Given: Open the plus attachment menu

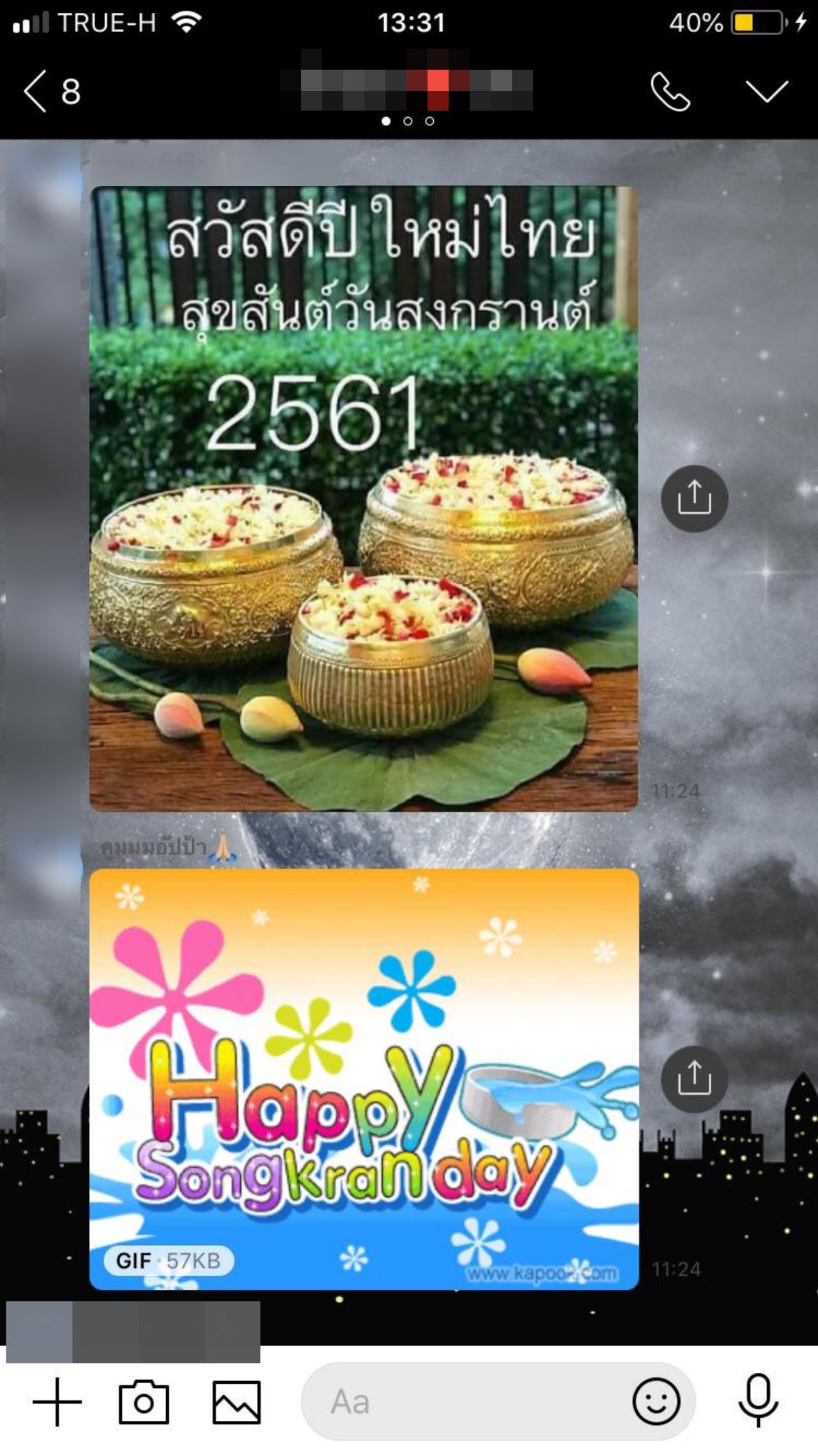Looking at the screenshot, I should pyautogui.click(x=57, y=1402).
